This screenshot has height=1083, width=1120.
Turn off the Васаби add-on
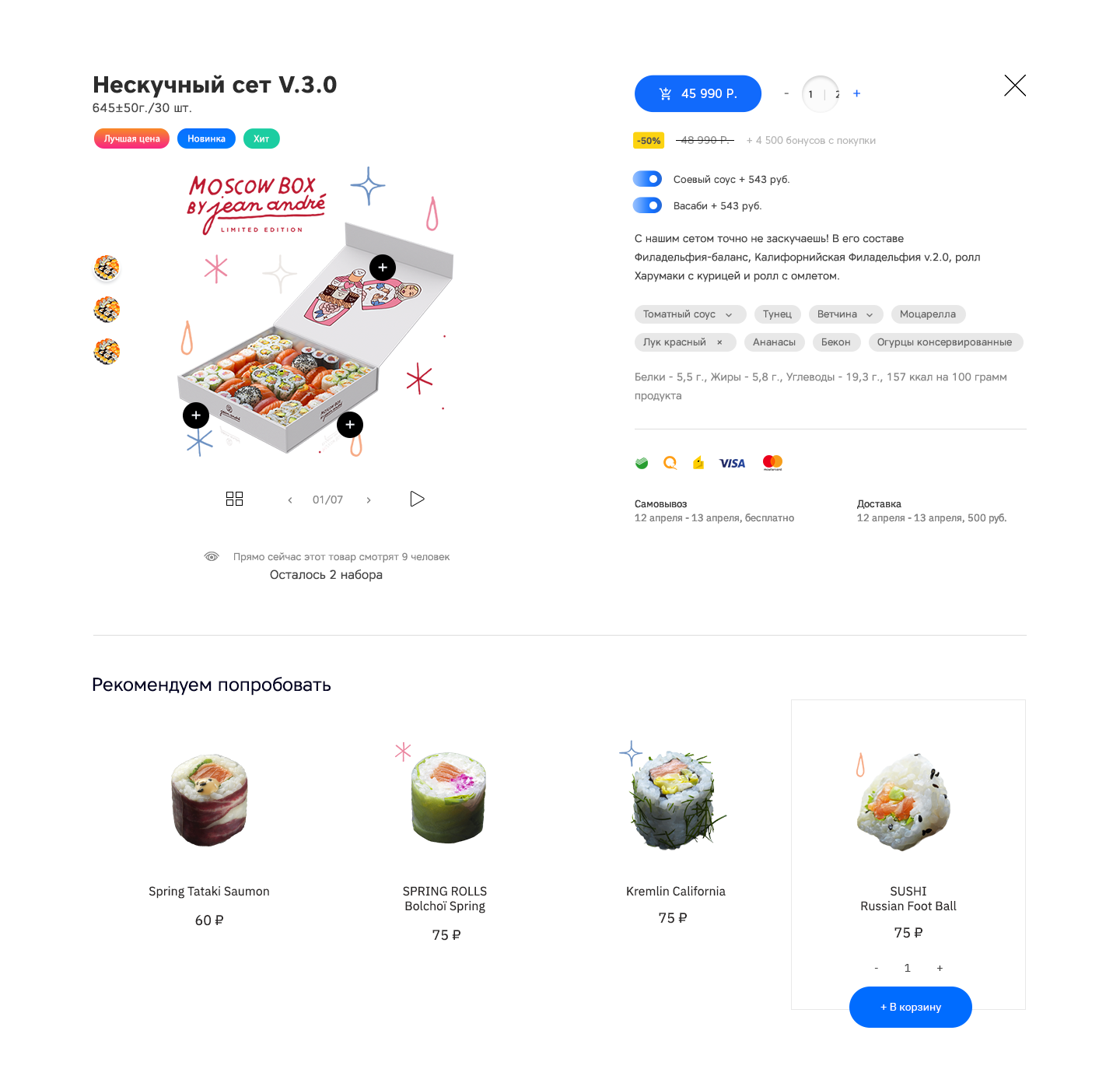coord(647,205)
